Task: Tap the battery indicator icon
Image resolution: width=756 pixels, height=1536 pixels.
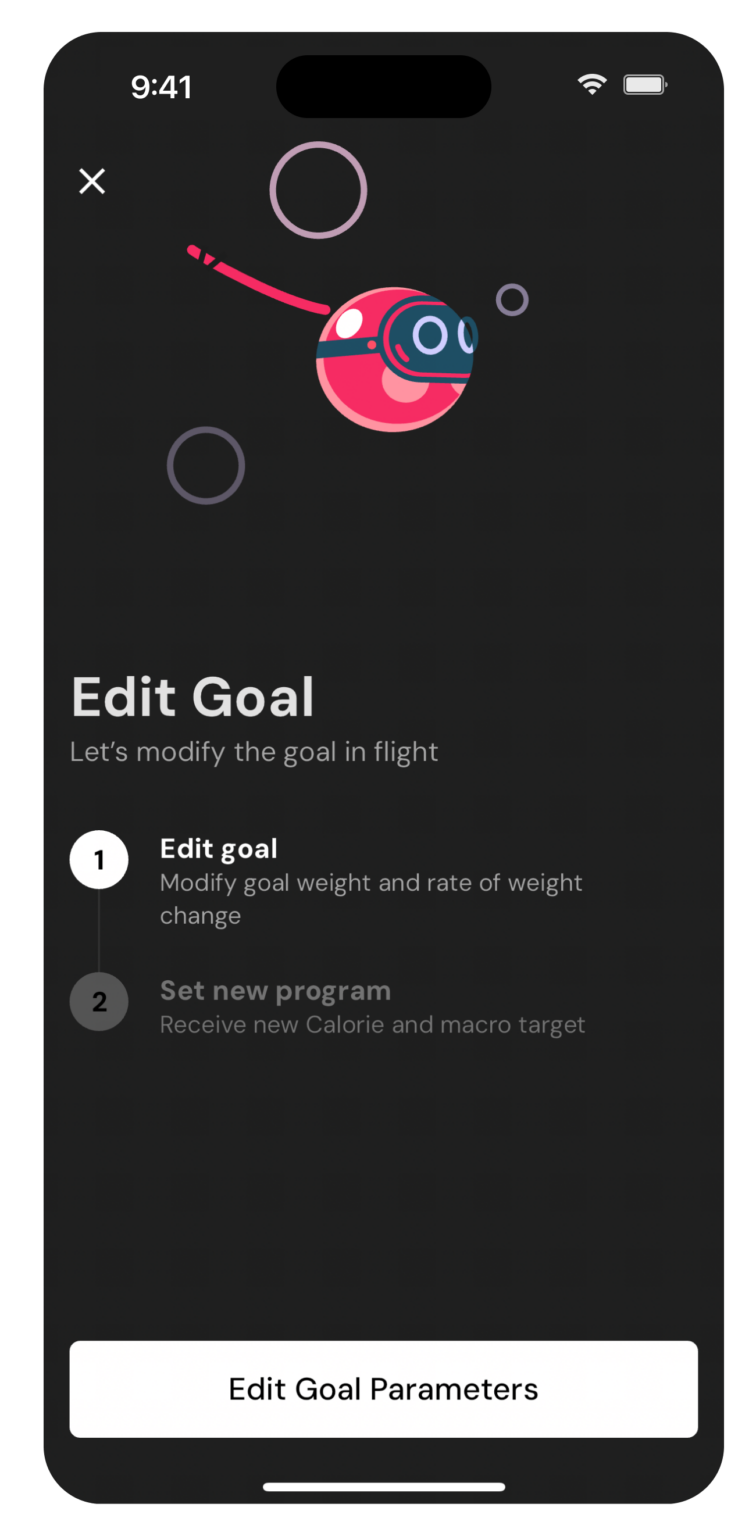Action: tap(645, 85)
